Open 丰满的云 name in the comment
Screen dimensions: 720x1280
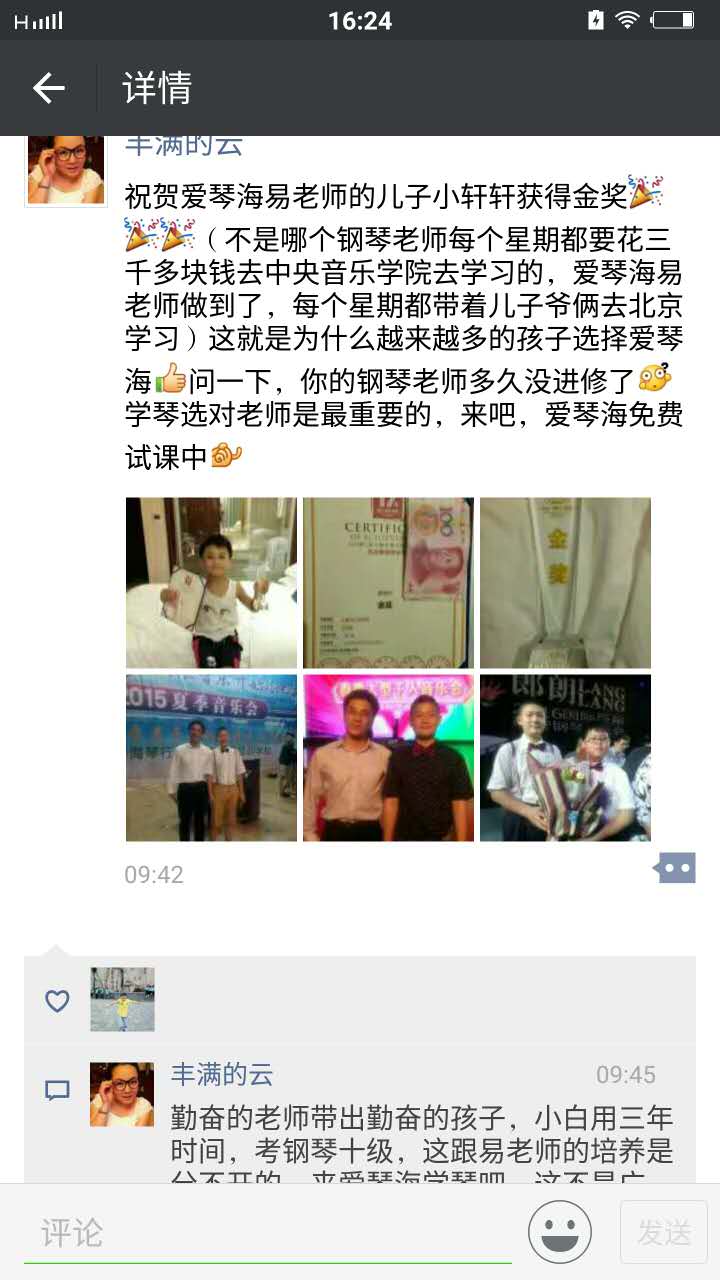point(222,1075)
